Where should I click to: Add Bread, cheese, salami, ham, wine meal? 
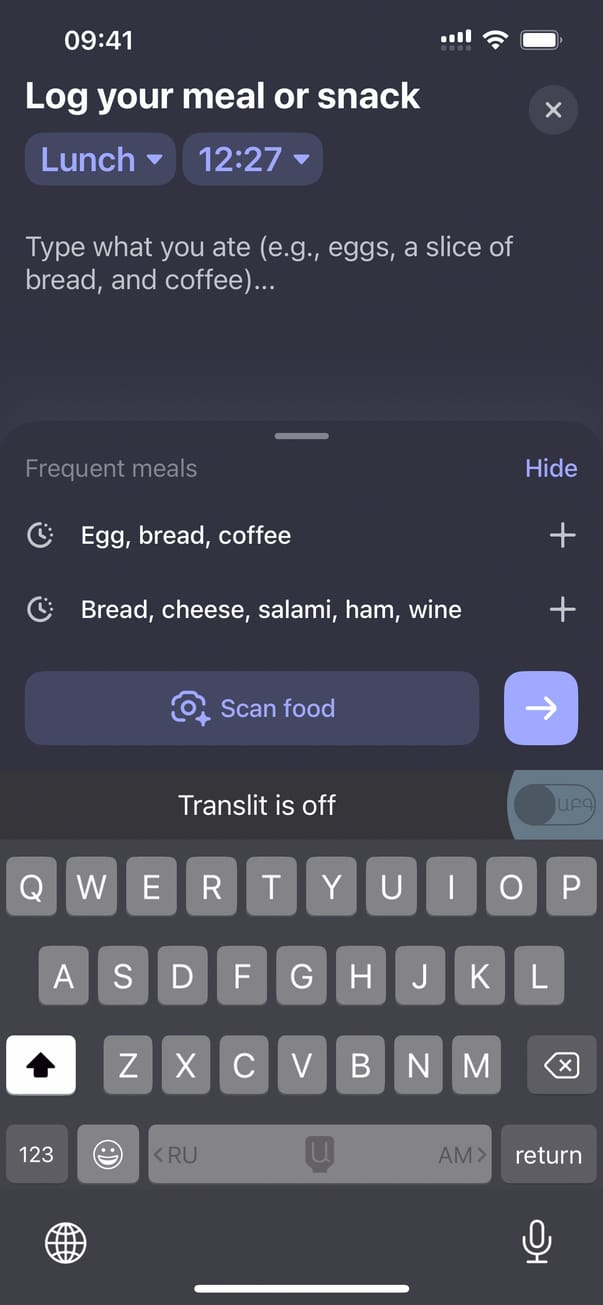562,609
